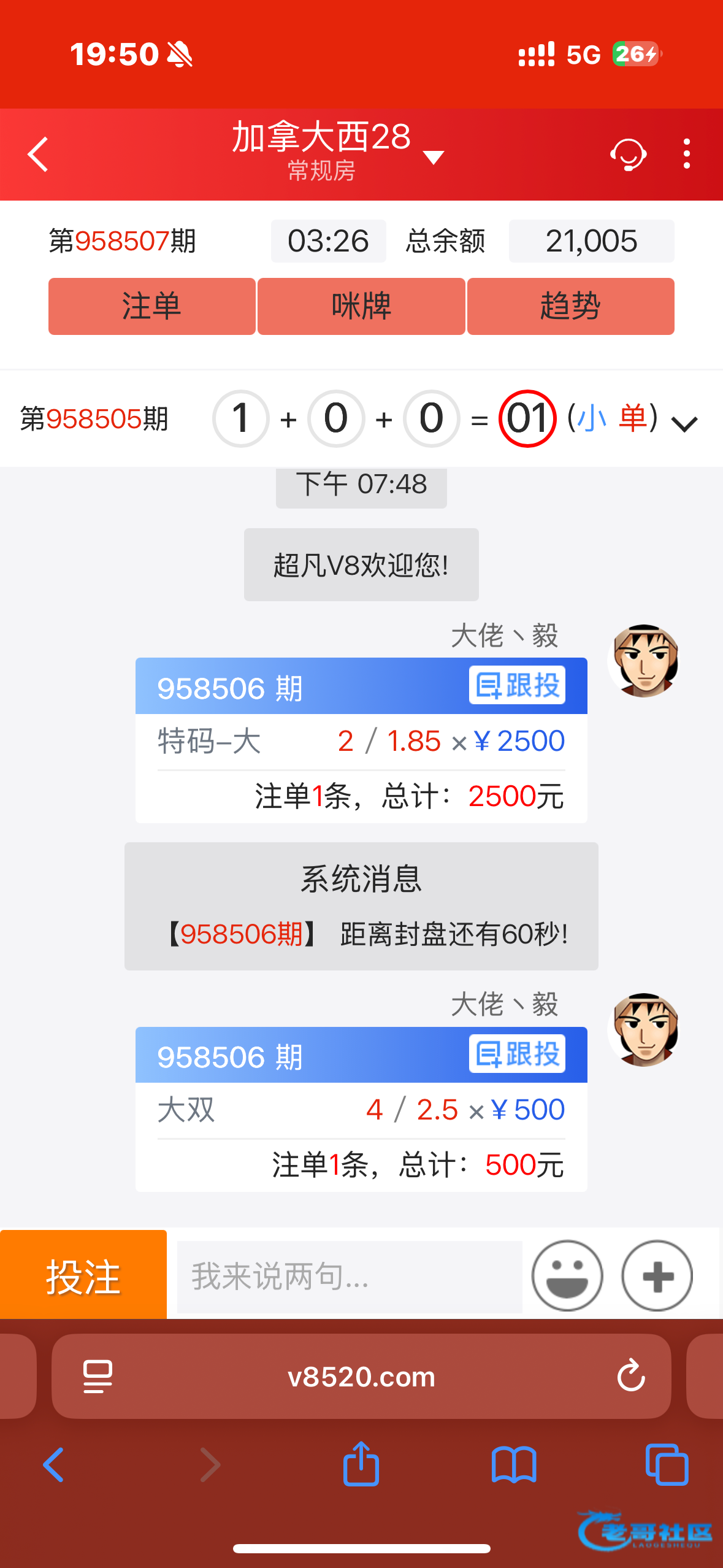Open browser bookmarks
Viewport: 723px width, 1568px height.
click(x=514, y=1464)
